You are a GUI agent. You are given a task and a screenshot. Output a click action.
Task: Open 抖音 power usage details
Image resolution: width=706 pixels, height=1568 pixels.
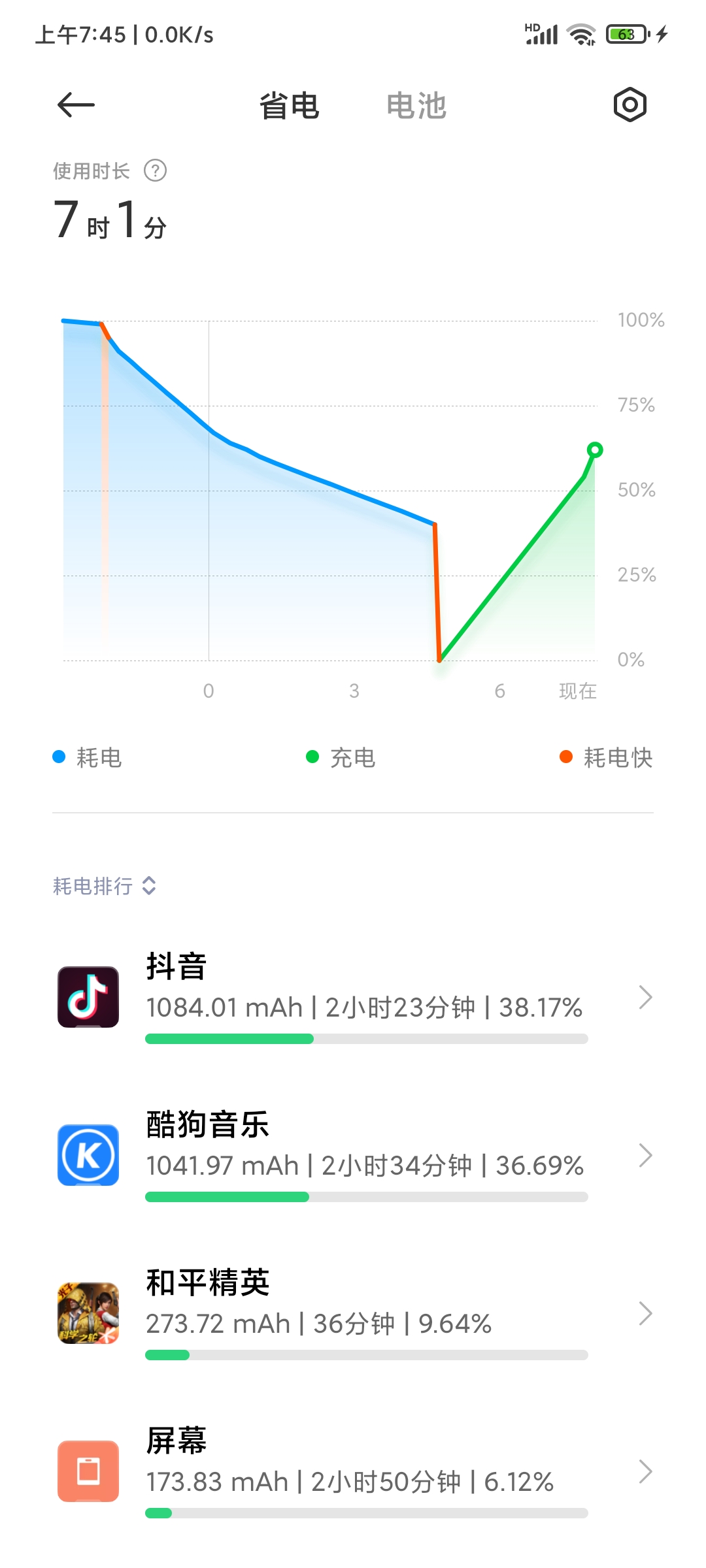pyautogui.click(x=353, y=998)
